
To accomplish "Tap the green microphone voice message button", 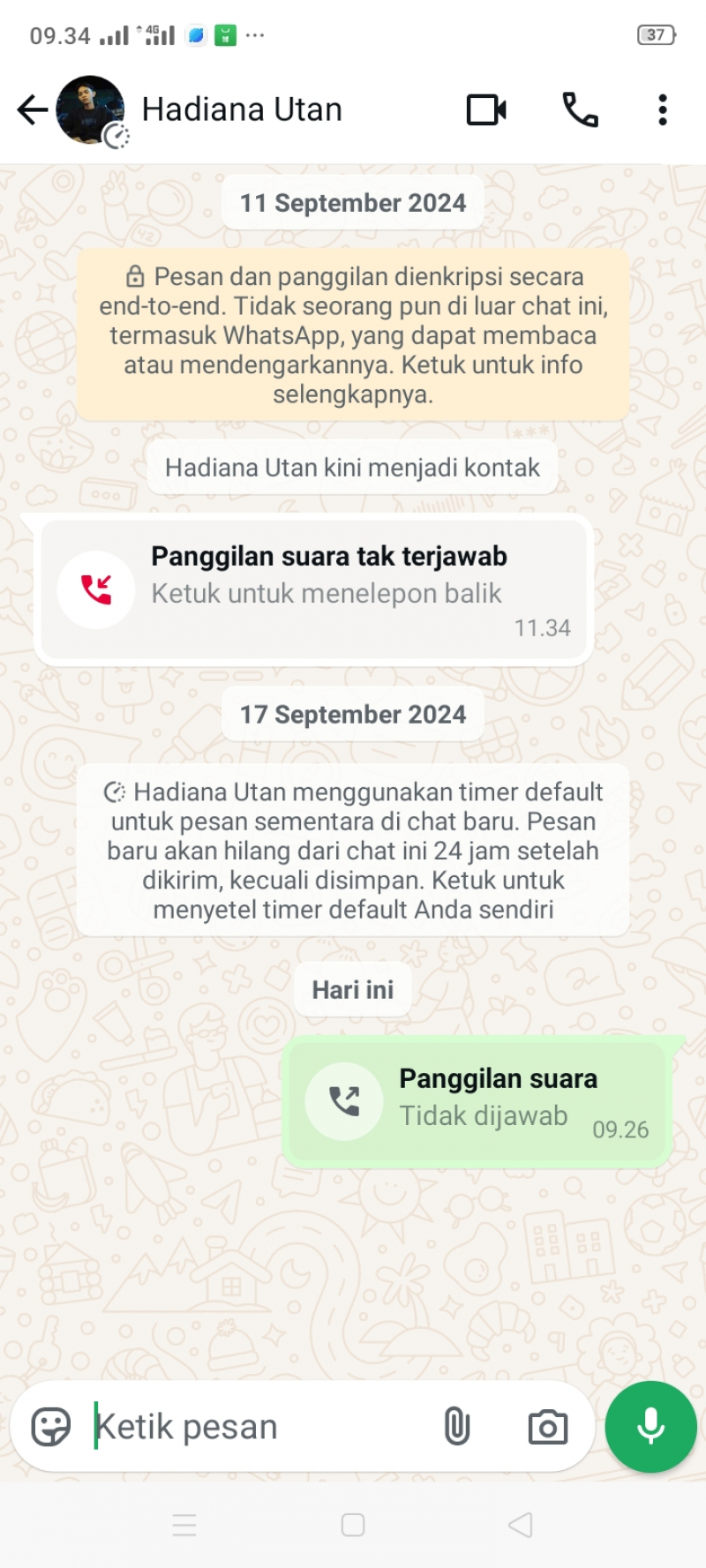I will [x=650, y=1427].
